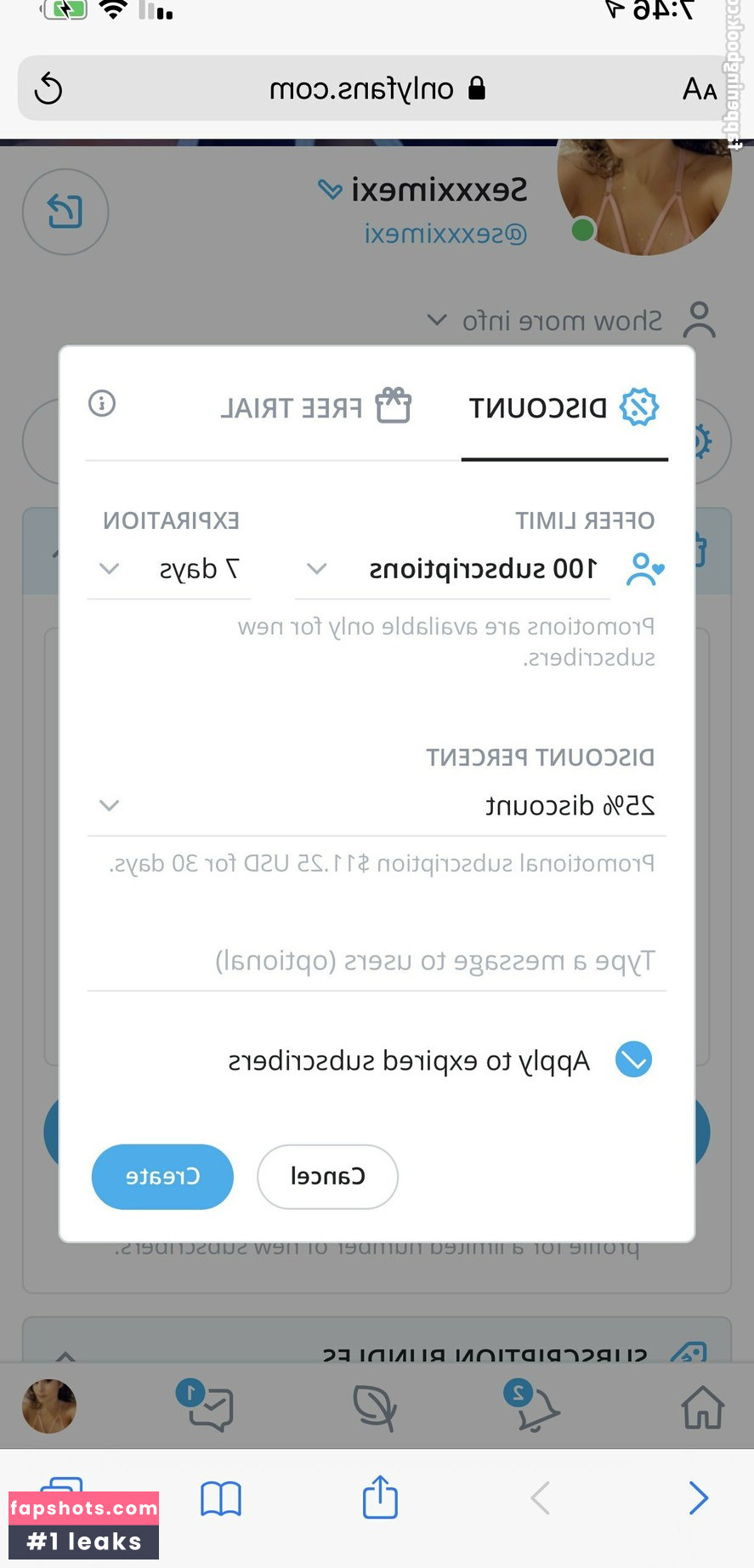Reload the page in Safari
The height and width of the screenshot is (1568, 754).
click(48, 88)
